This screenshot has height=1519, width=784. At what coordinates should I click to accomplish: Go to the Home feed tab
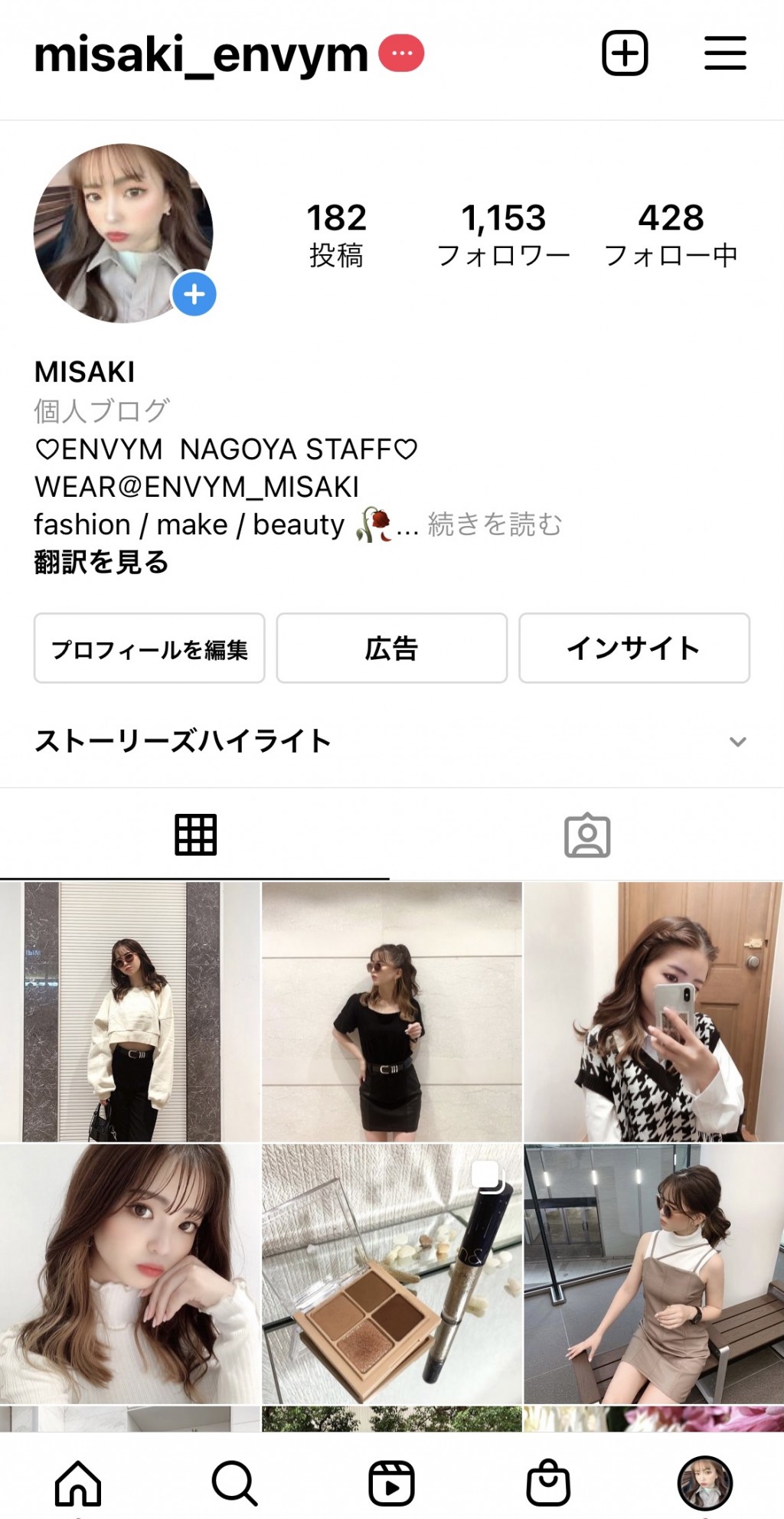78,1483
